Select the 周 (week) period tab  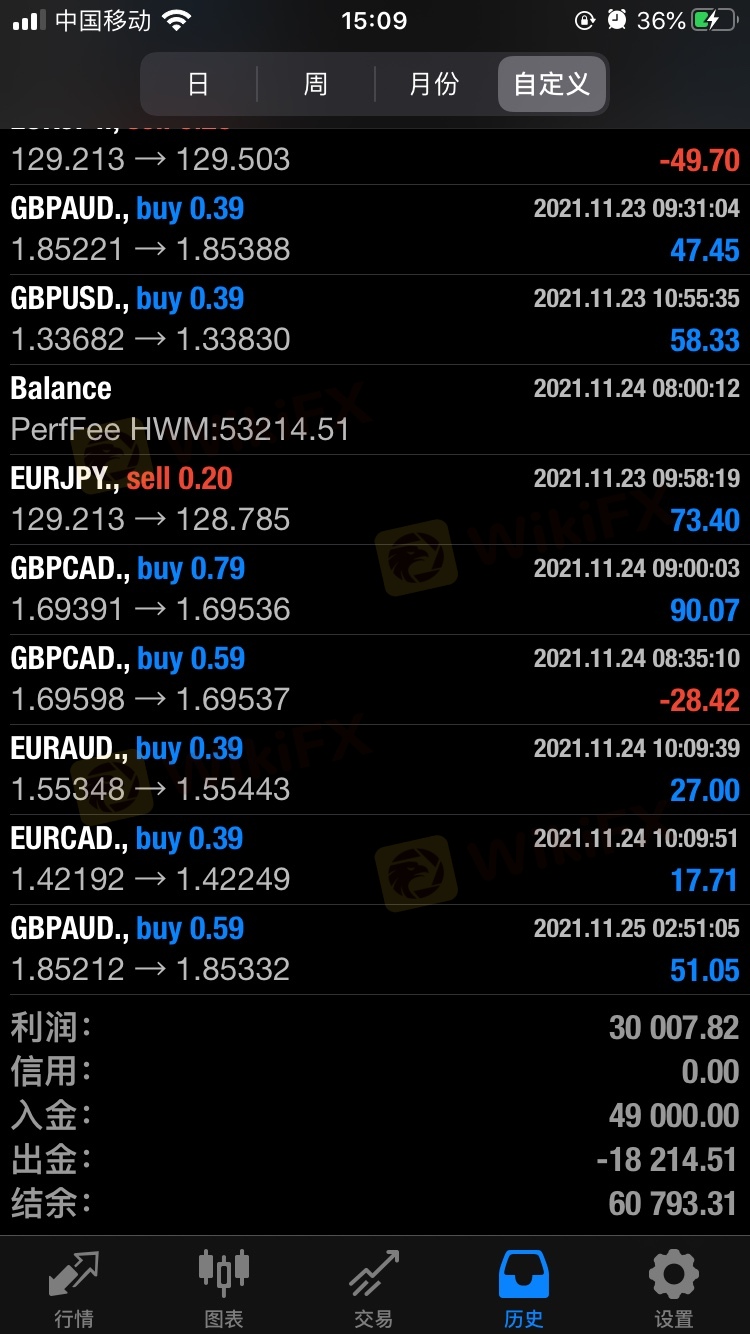(x=316, y=84)
